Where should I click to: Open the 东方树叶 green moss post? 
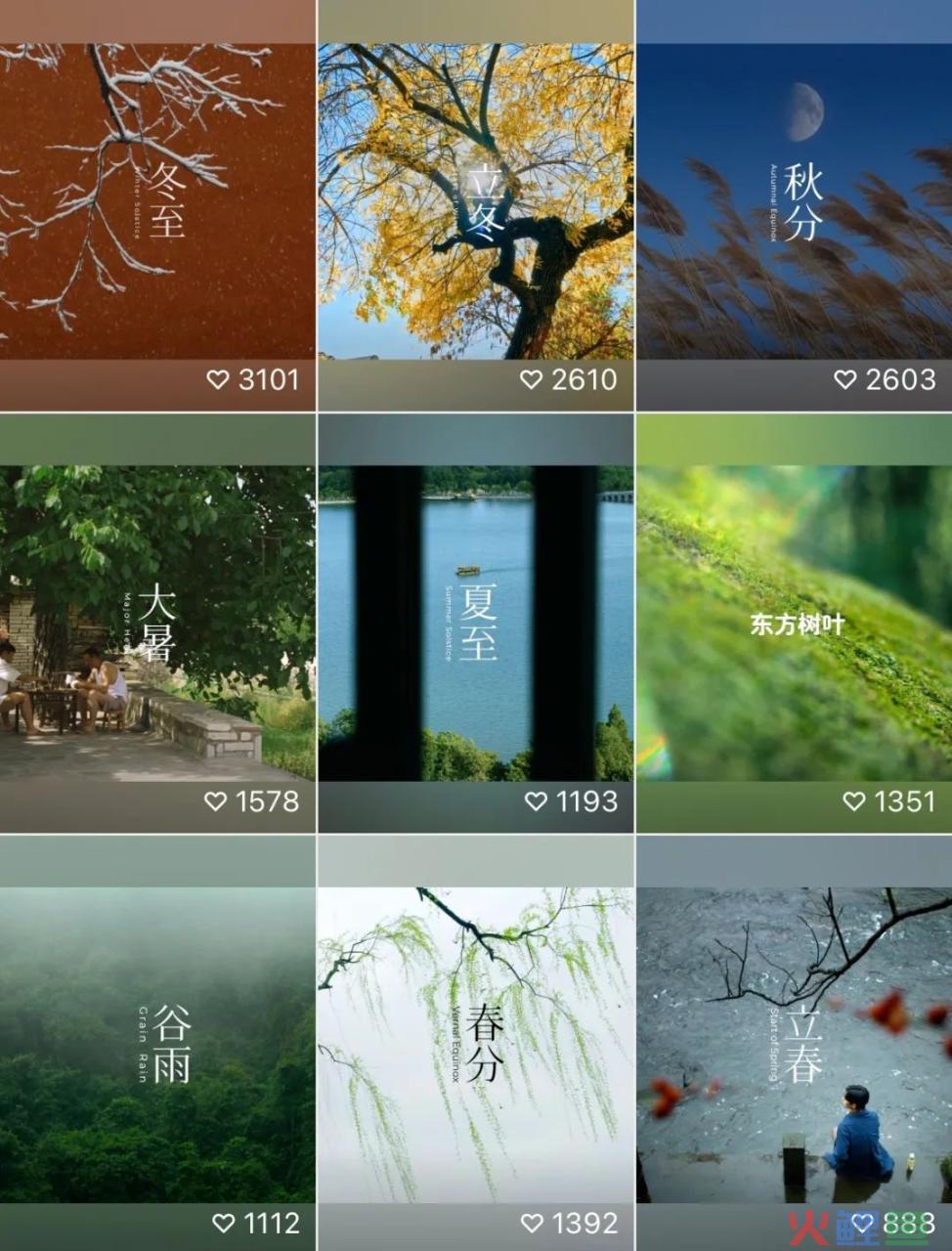click(794, 624)
